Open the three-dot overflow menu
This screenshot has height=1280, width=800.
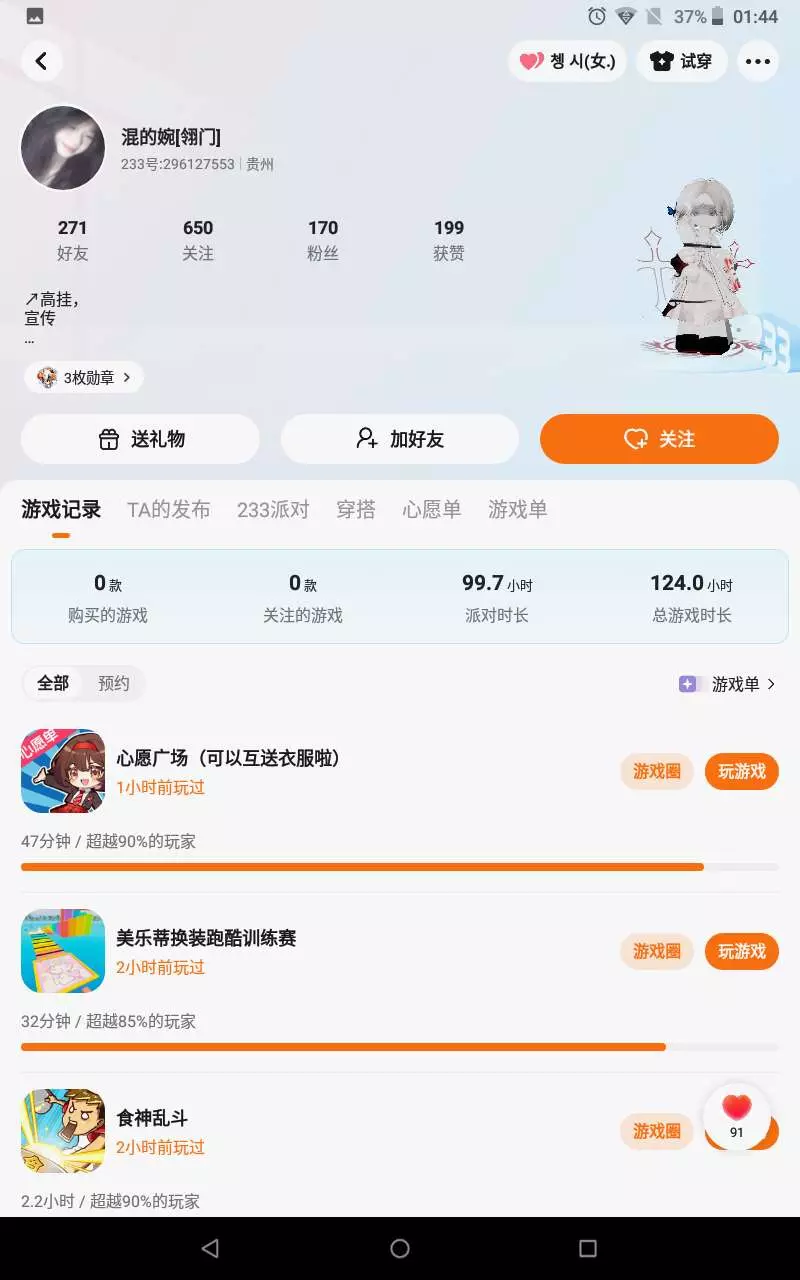point(758,61)
